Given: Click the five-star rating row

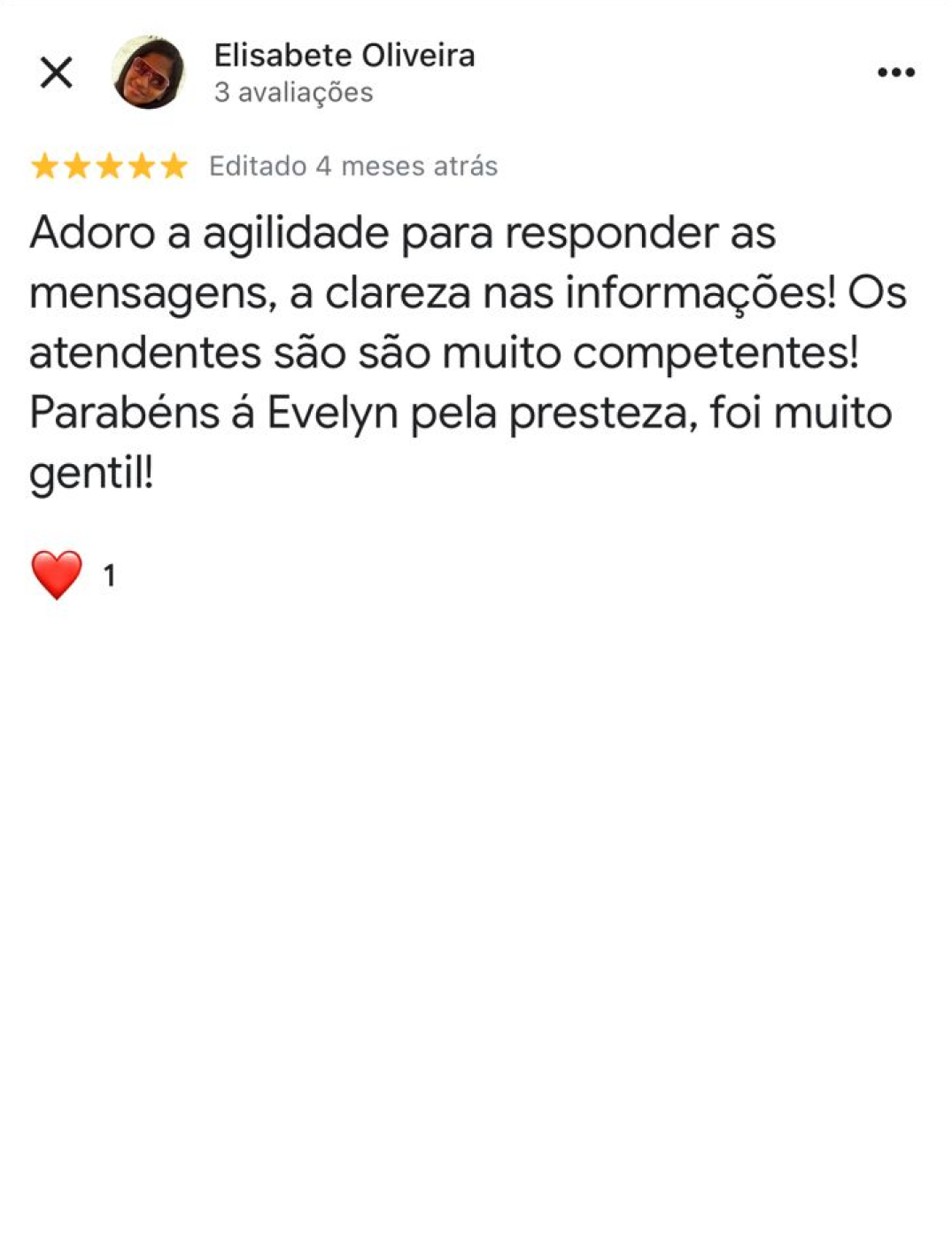Looking at the screenshot, I should 111,167.
